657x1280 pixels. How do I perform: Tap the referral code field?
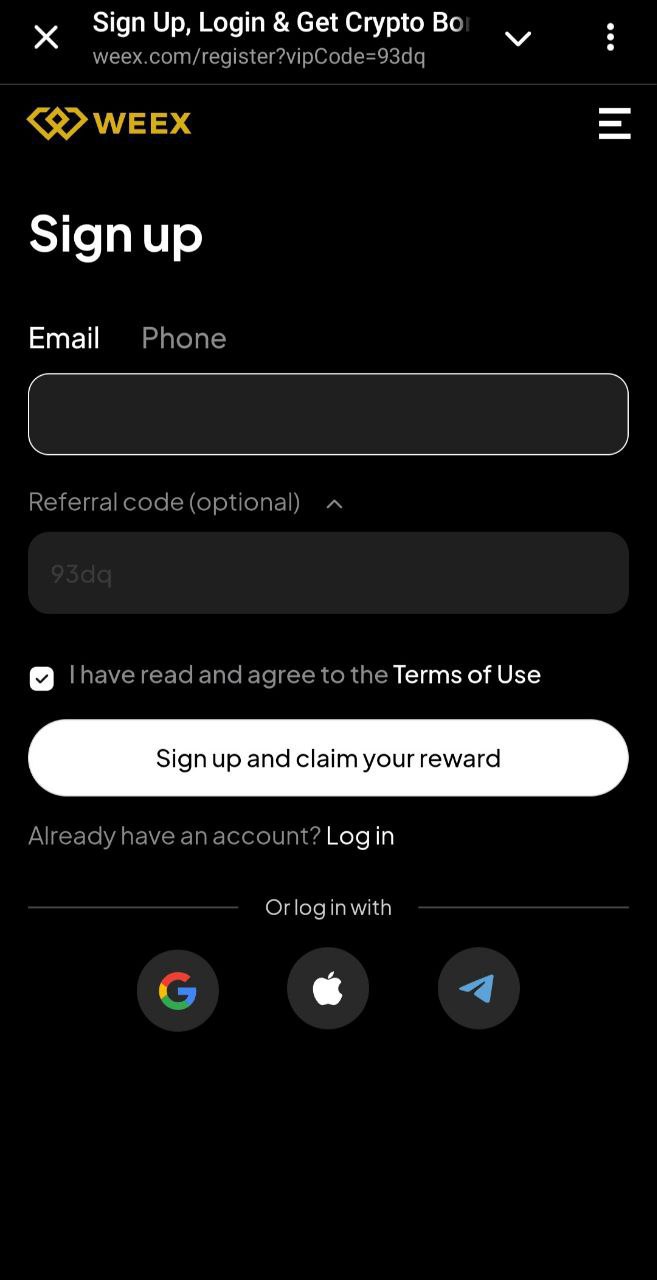tap(328, 573)
